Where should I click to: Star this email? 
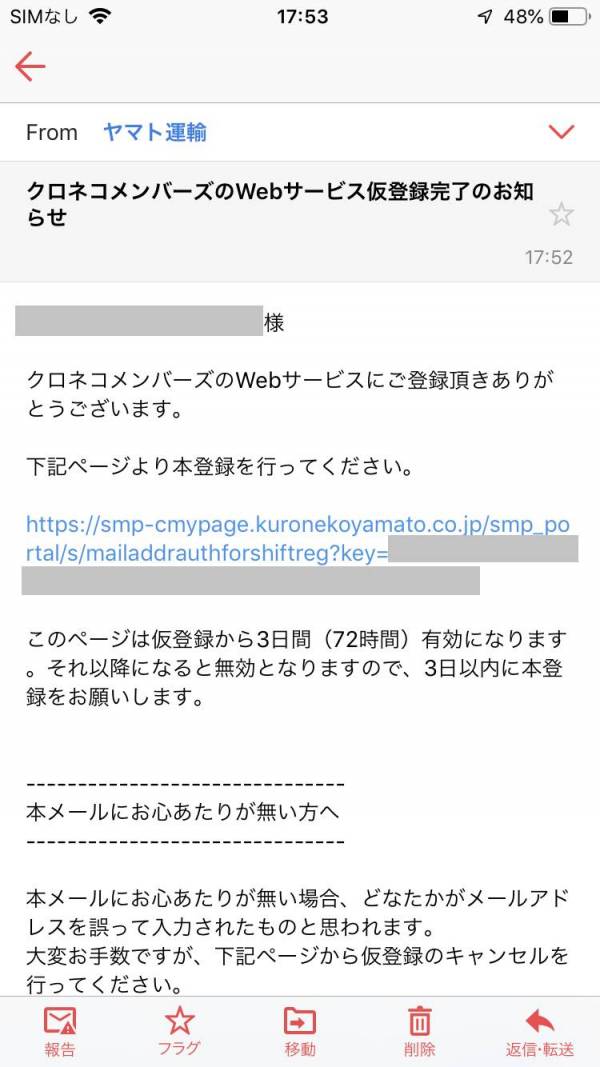pyautogui.click(x=561, y=214)
